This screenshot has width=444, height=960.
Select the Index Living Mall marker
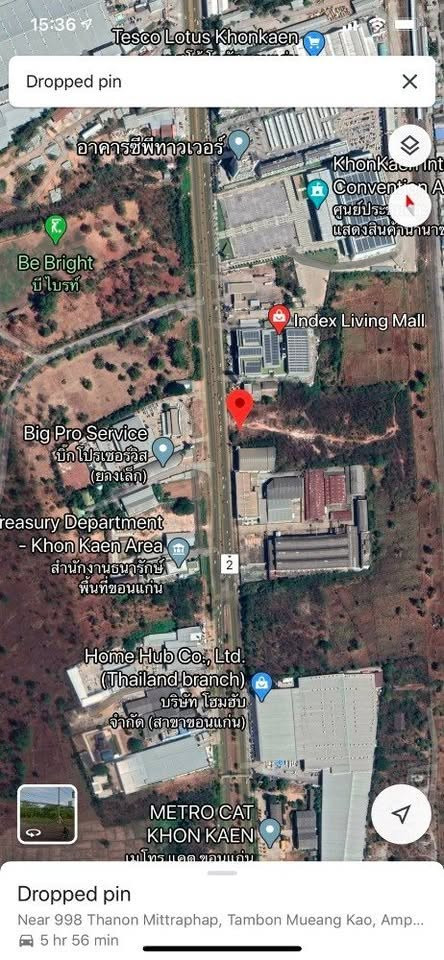point(279,319)
